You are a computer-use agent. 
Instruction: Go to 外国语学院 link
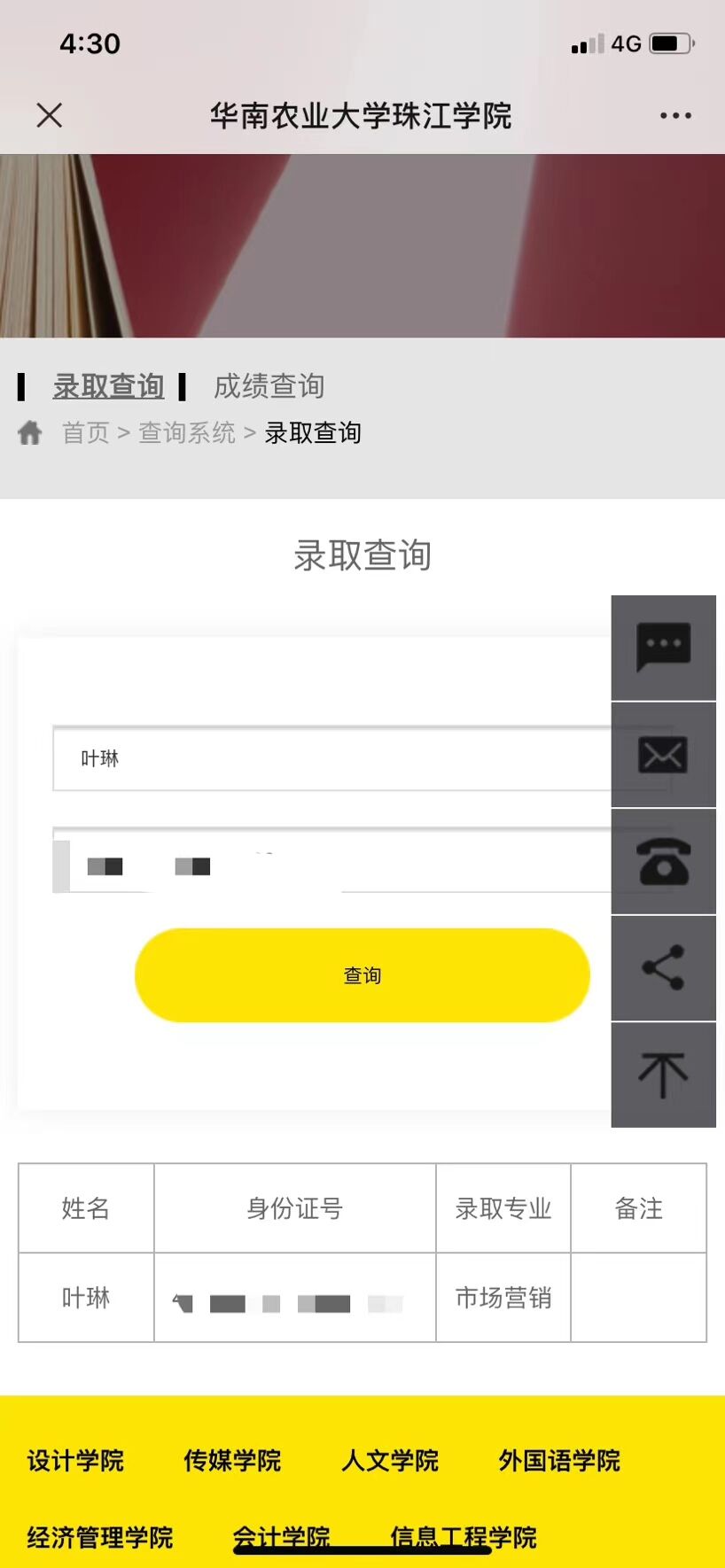click(559, 1460)
